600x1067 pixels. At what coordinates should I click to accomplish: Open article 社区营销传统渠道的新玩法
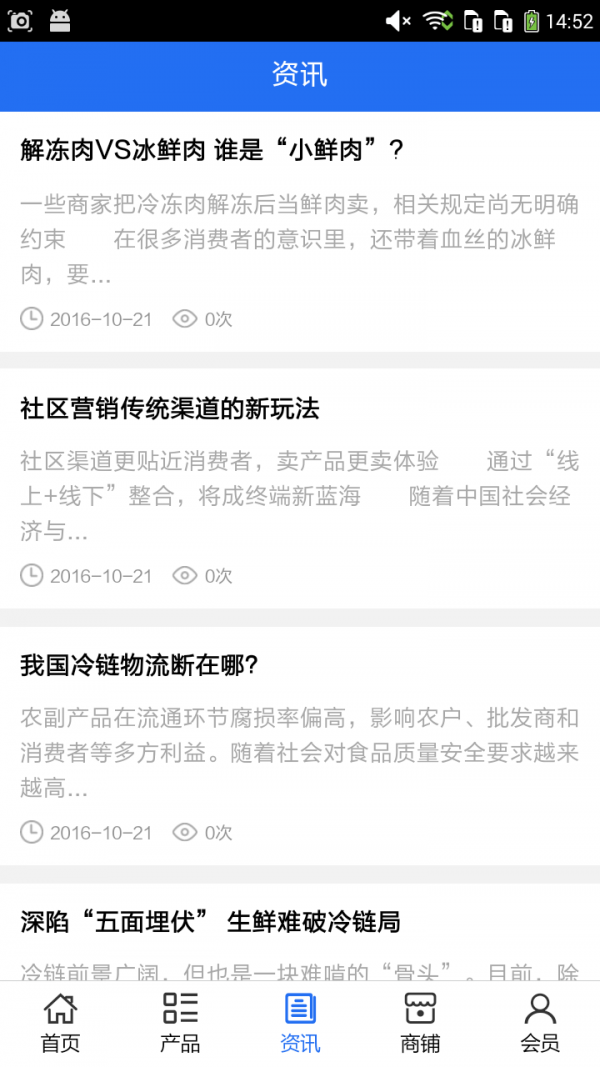(x=170, y=408)
